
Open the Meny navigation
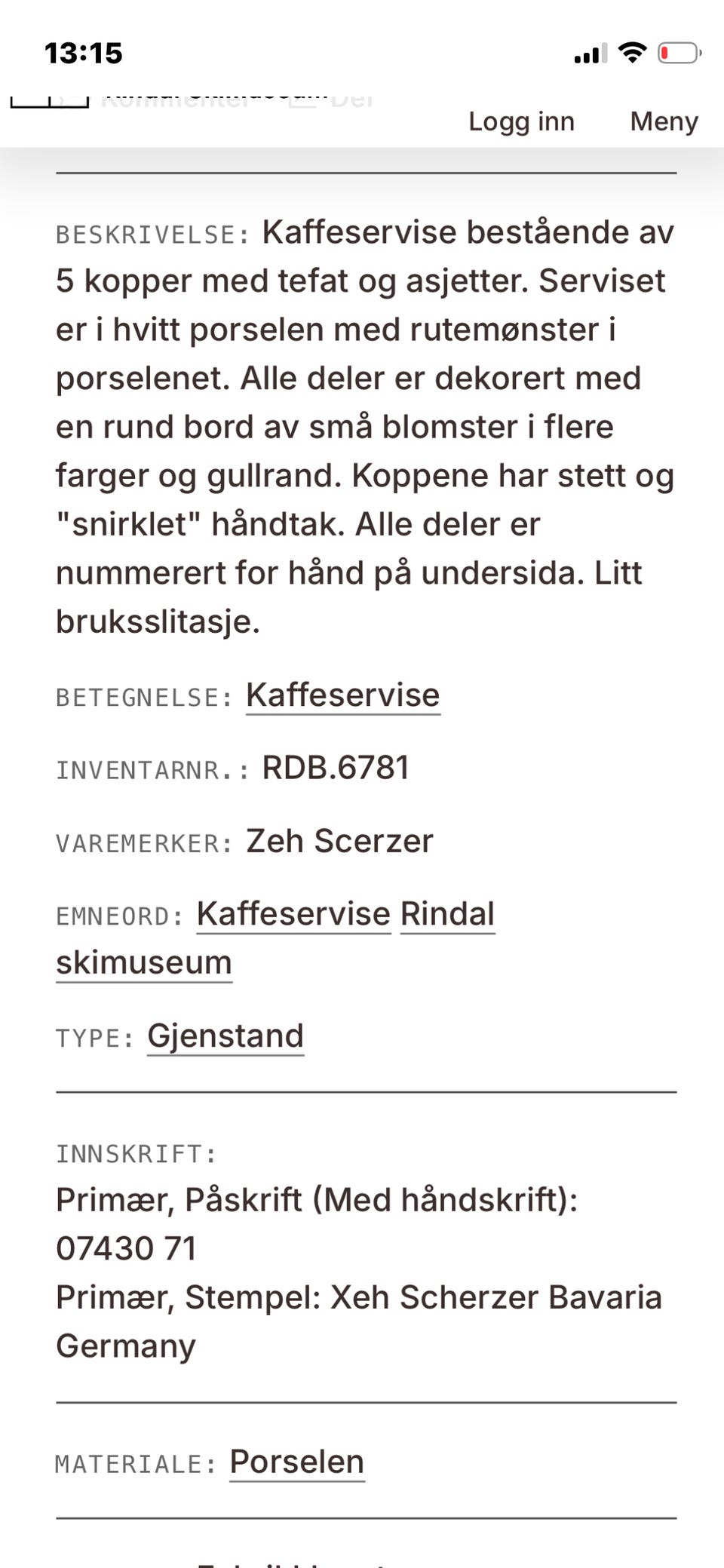coord(663,121)
